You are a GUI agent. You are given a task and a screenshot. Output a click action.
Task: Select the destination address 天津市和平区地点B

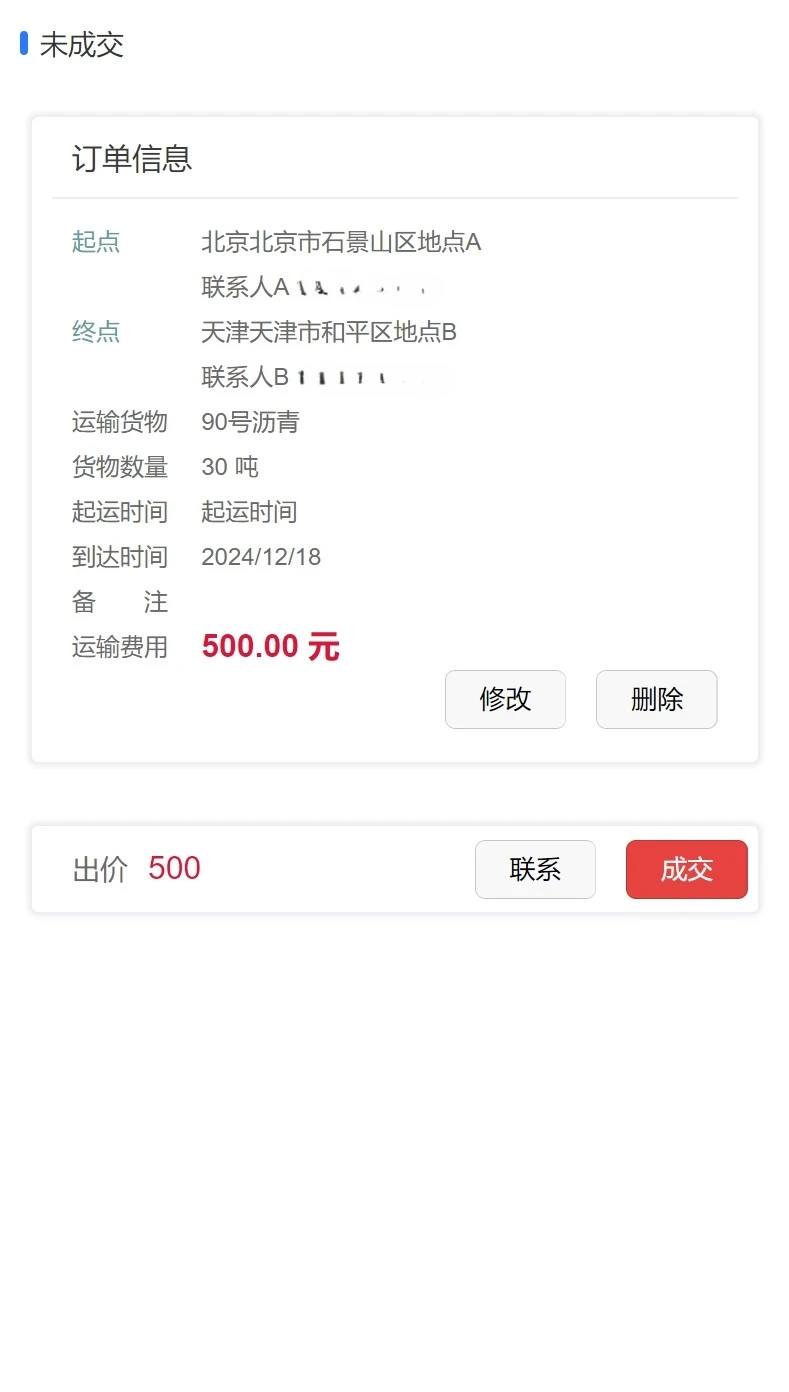pyautogui.click(x=330, y=332)
